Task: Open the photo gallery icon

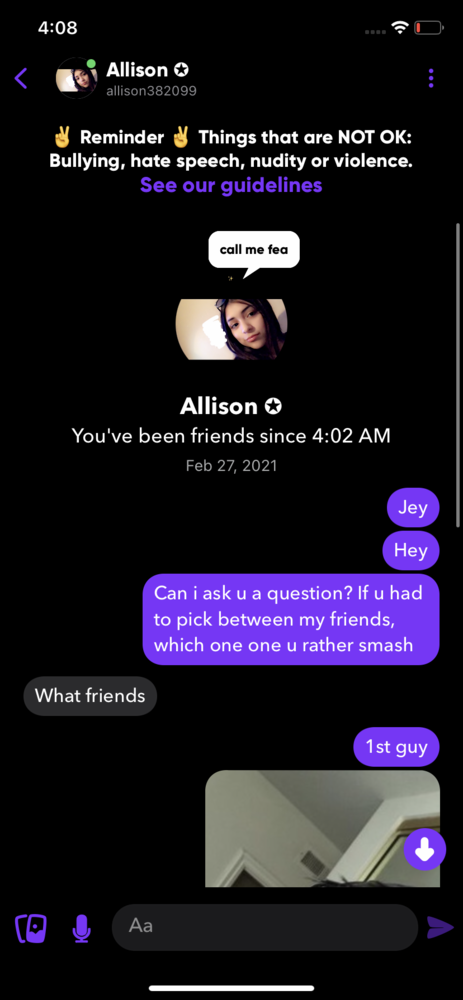Action: [x=31, y=928]
